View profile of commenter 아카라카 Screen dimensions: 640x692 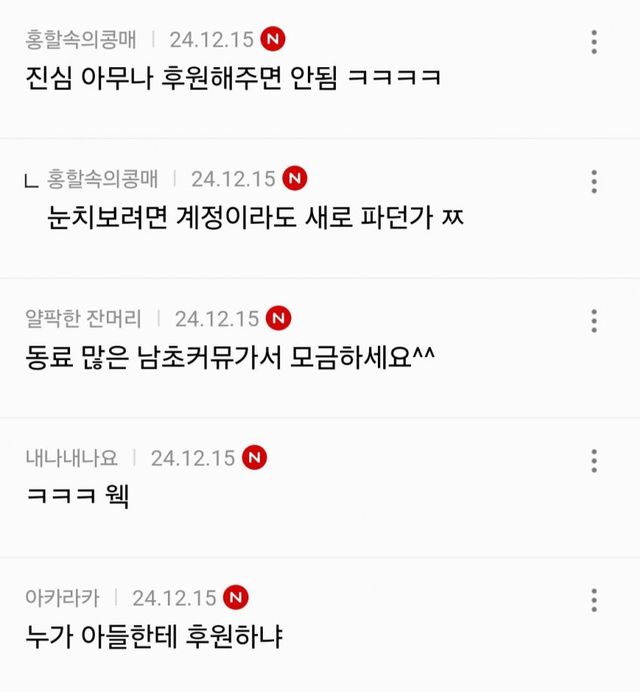click(62, 598)
